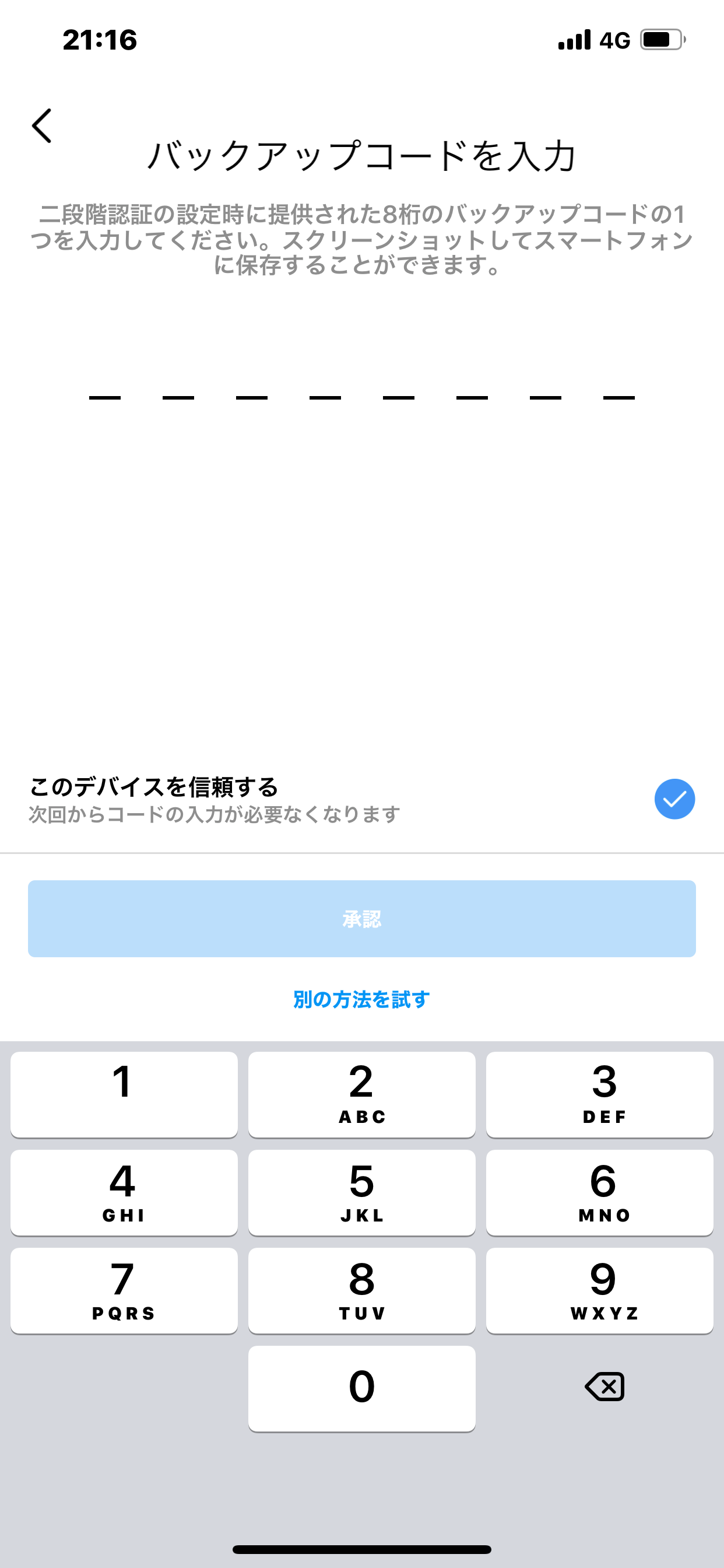Enter digit 0 on the keypad
Viewport: 724px width, 1568px height.
[x=362, y=1388]
